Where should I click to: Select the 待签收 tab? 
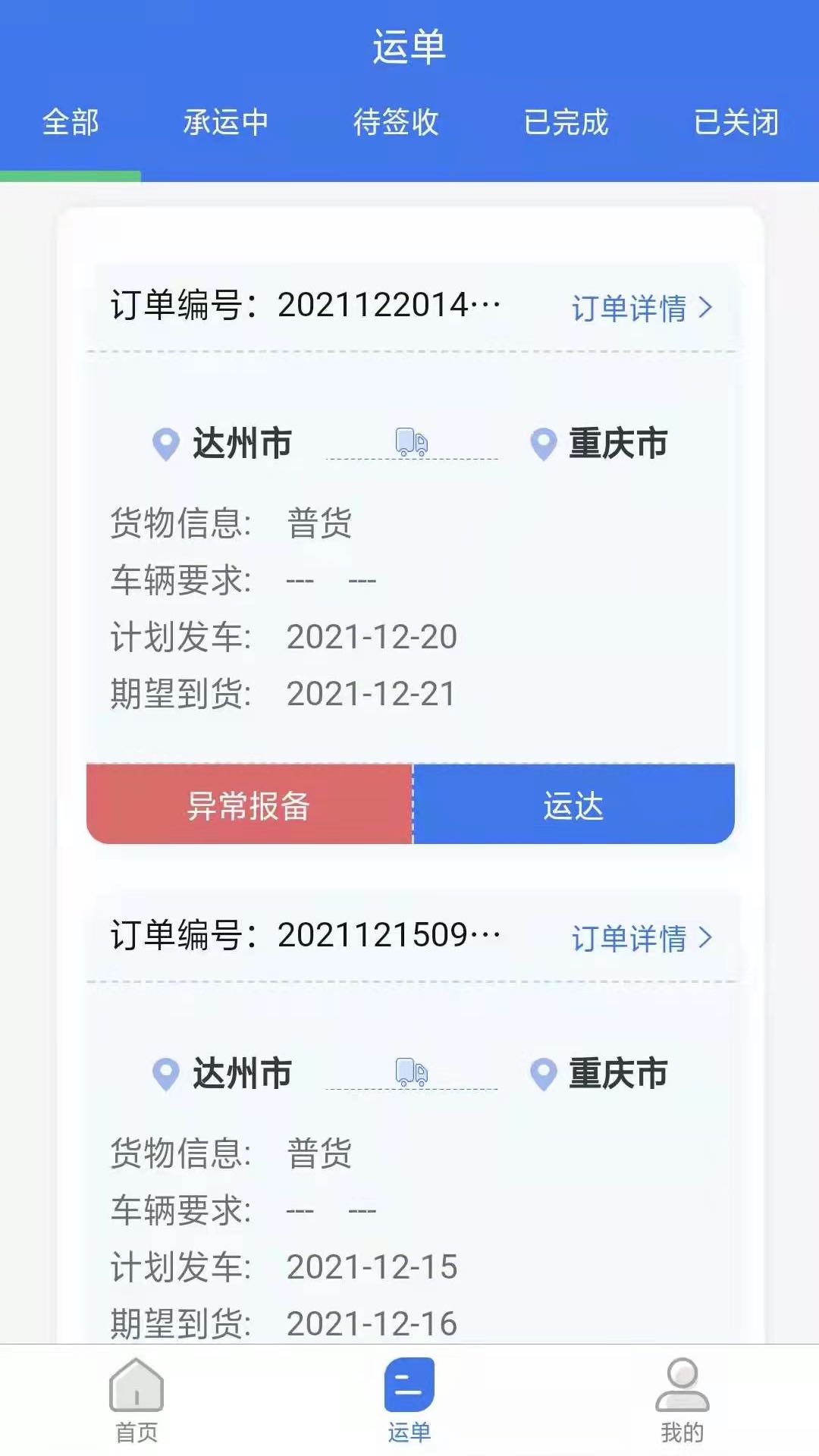pos(396,122)
